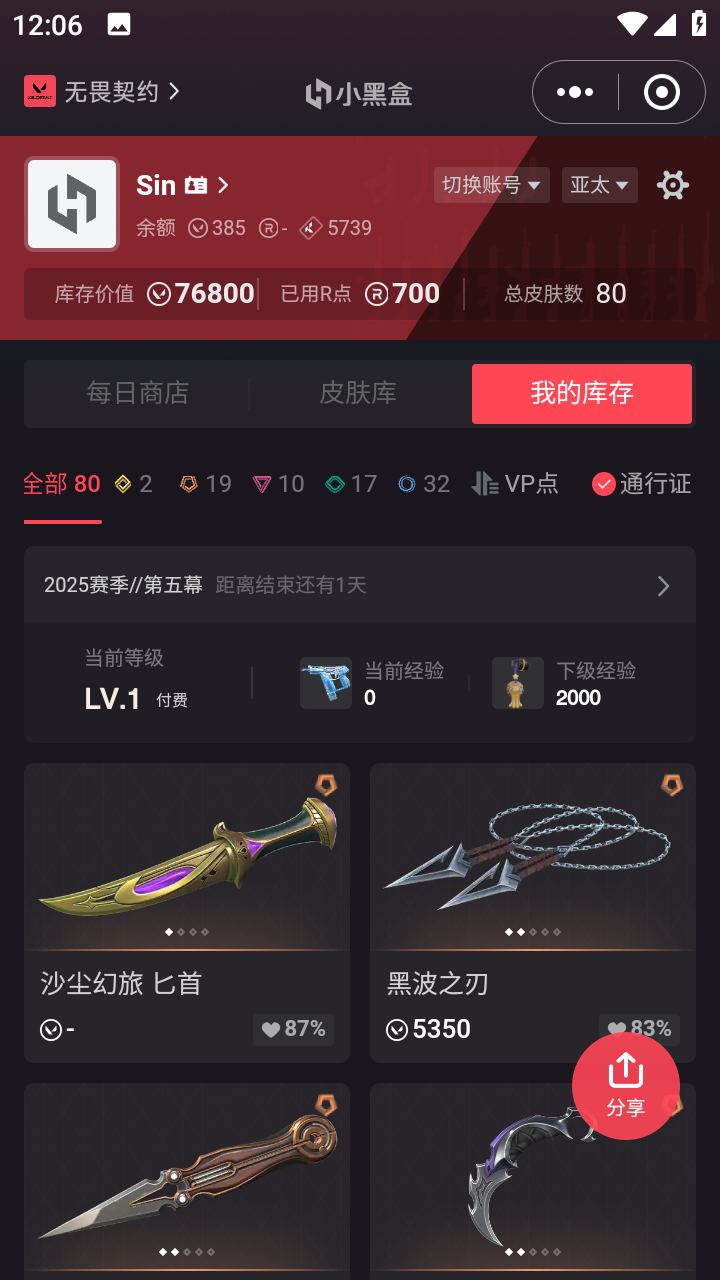Filter skins by the tier with 19 items
The image size is (720, 1280).
coord(206,484)
